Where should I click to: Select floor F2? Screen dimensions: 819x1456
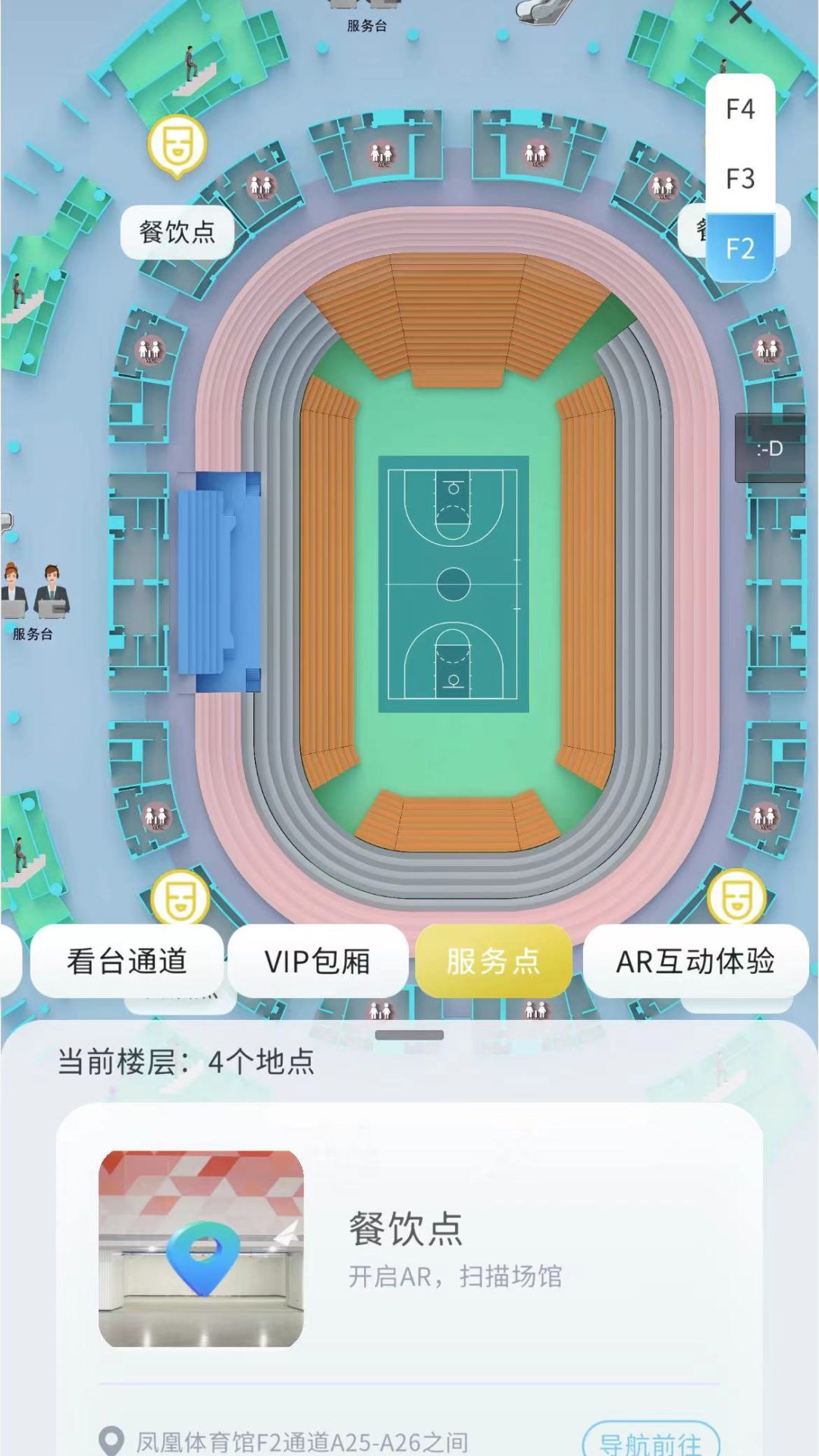click(x=740, y=248)
